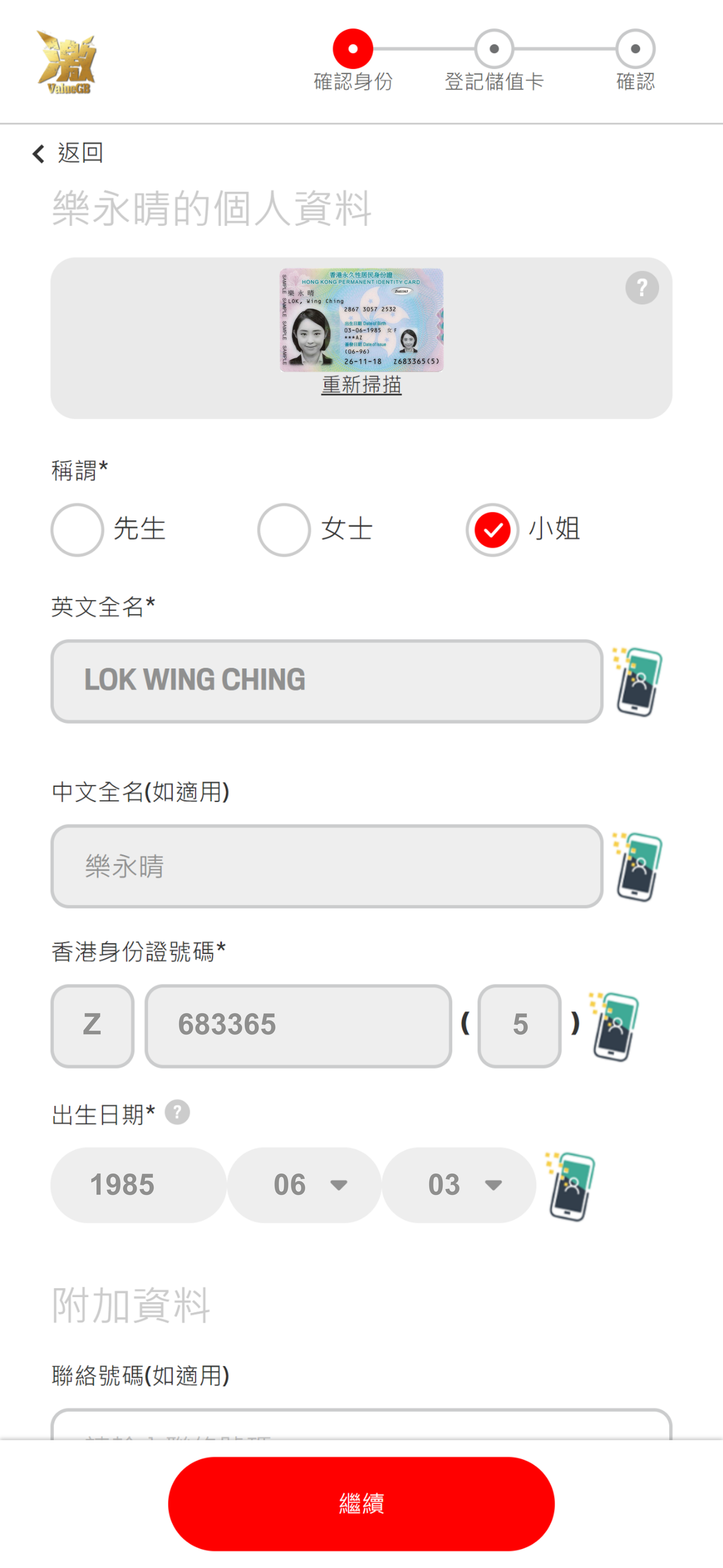The image size is (723, 1568).
Task: Tap 重新掃描 to rescan ID card
Action: point(361,385)
